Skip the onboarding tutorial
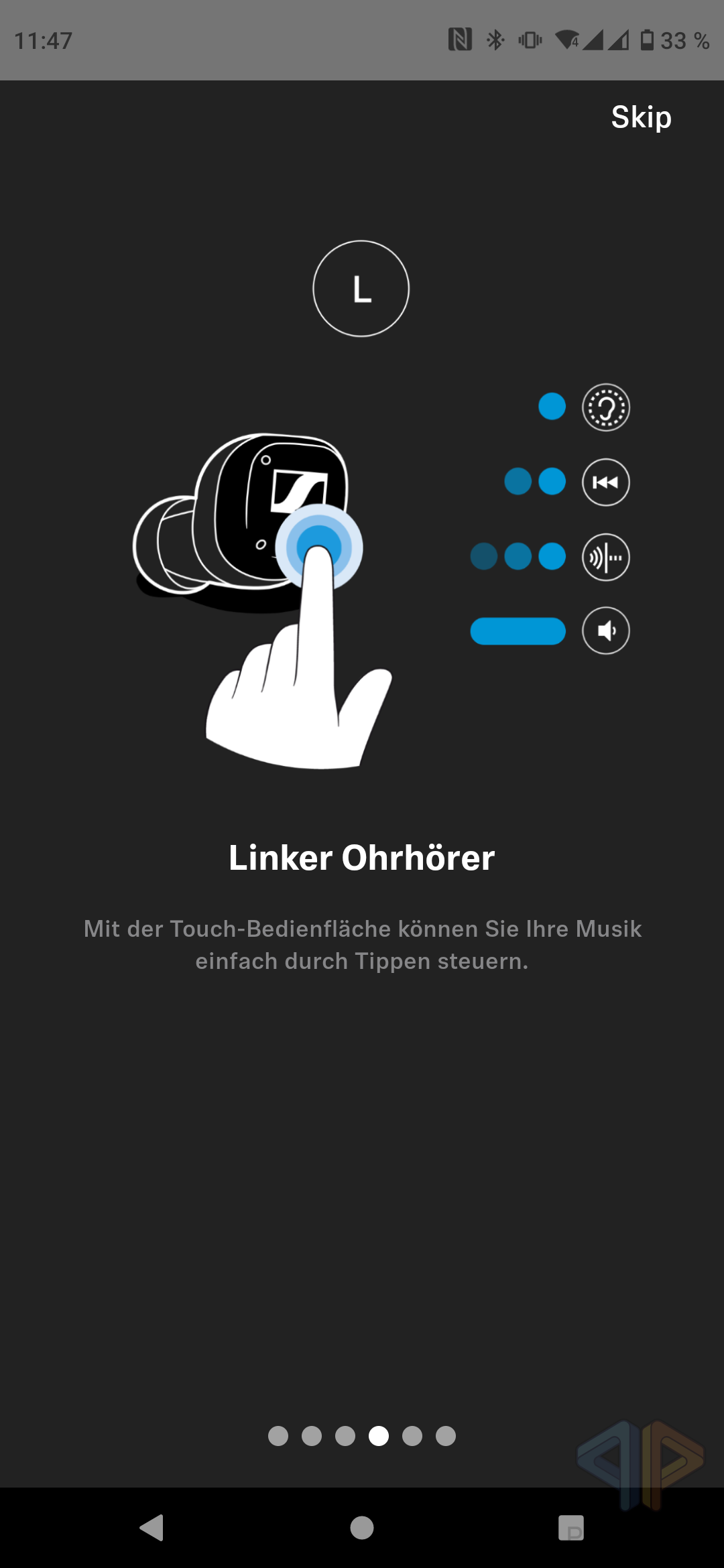This screenshot has height=1568, width=724. tap(641, 117)
